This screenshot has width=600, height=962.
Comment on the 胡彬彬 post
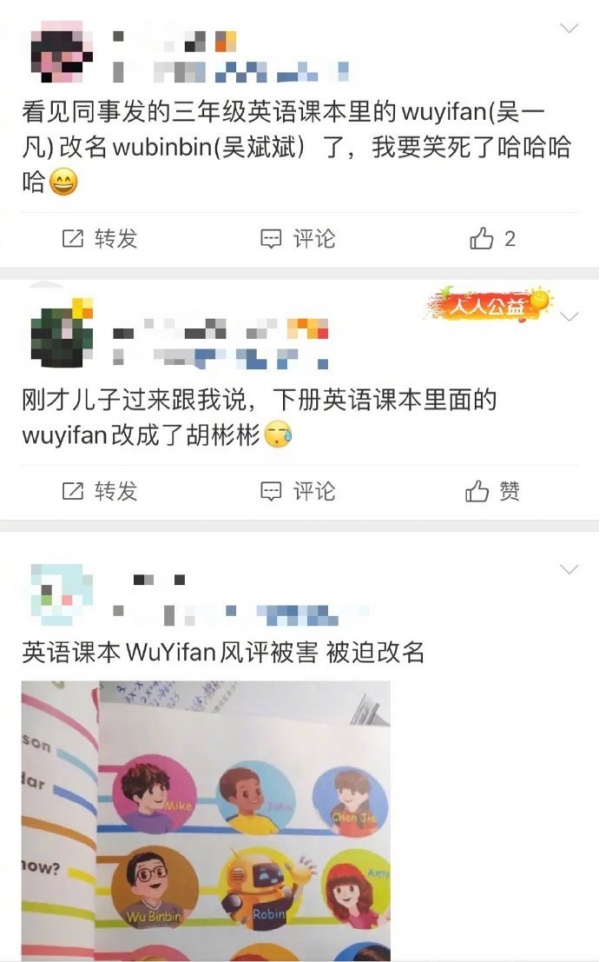click(298, 491)
